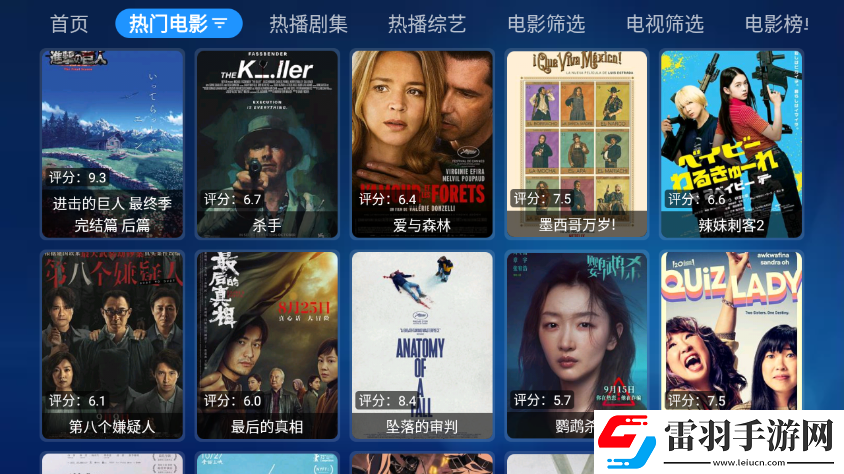Select the 电影筛选 tab
Image resolution: width=844 pixels, height=474 pixels.
tap(546, 23)
